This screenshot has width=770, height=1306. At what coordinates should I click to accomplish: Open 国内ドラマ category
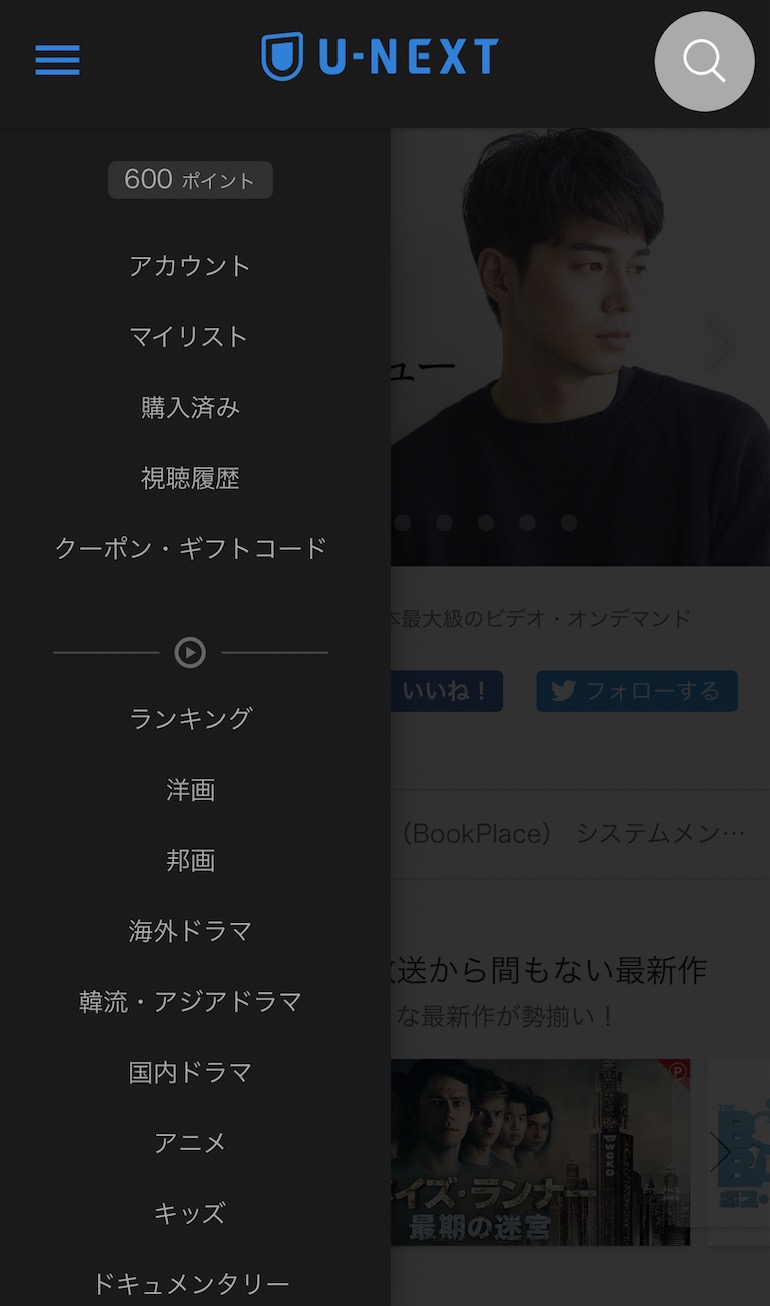click(190, 1072)
